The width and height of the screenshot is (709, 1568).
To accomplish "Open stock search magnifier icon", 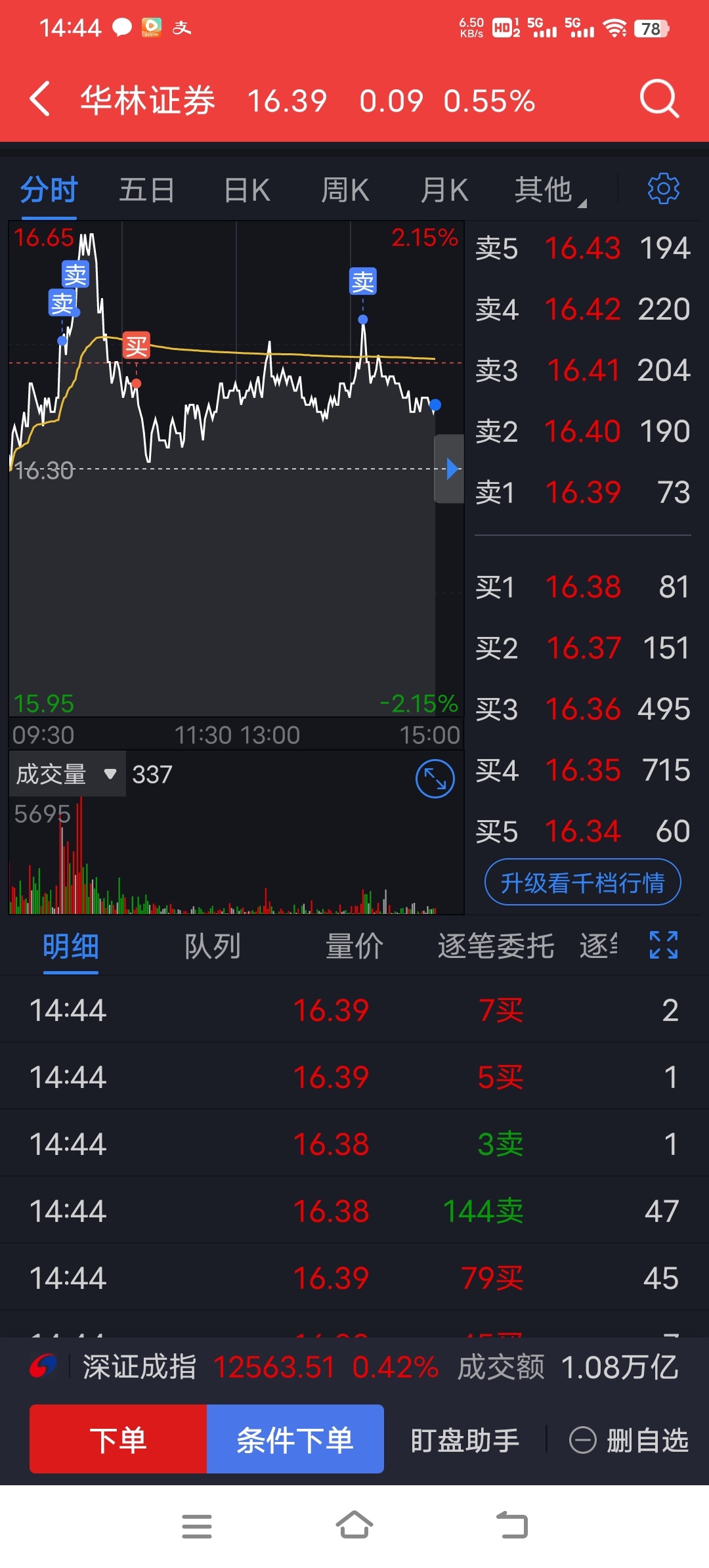I will point(659,99).
